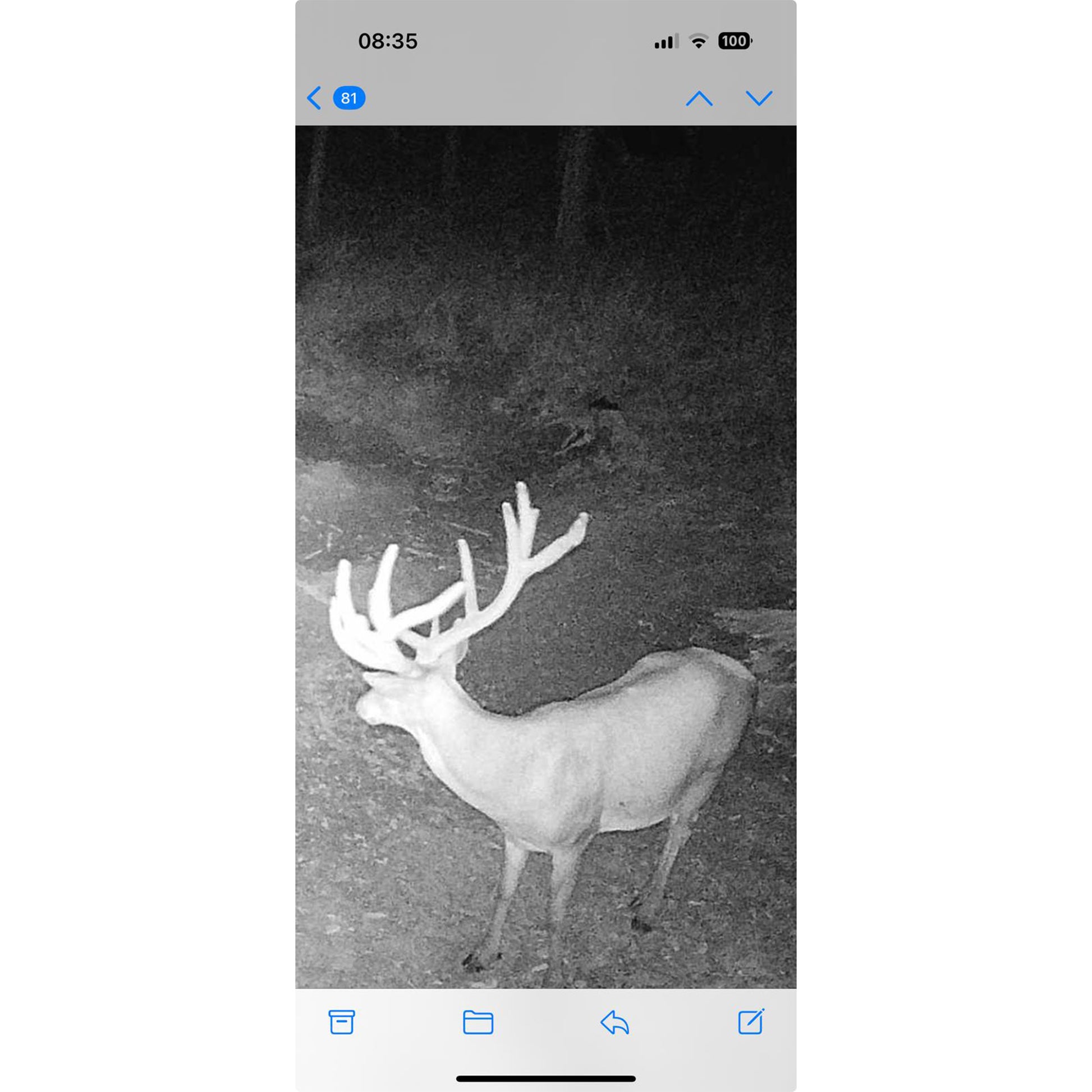Reply to this email
The width and height of the screenshot is (1092, 1092).
pos(614,1022)
